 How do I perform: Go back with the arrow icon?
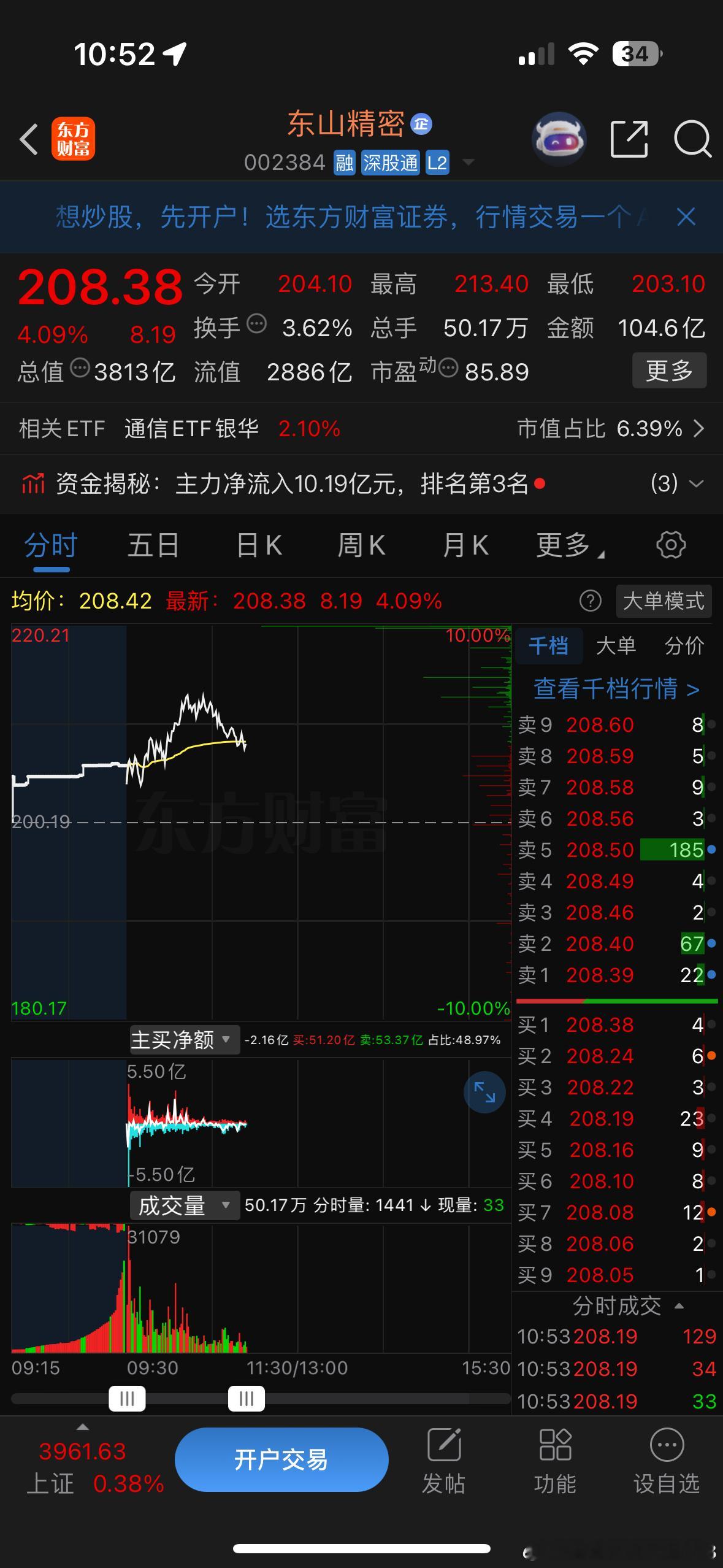(x=29, y=139)
